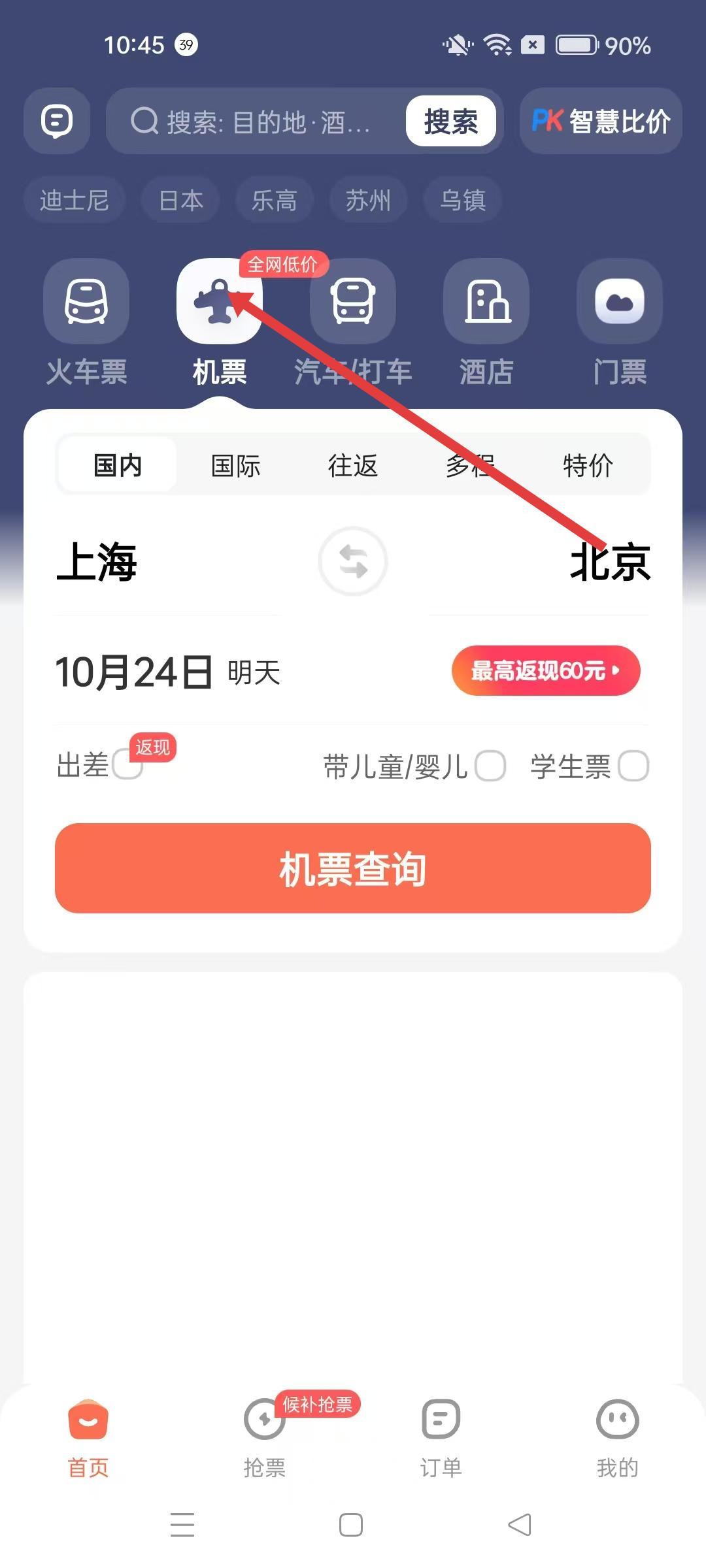Switch to the 国际 international flights tab
Viewport: 706px width, 1568px height.
tap(237, 465)
